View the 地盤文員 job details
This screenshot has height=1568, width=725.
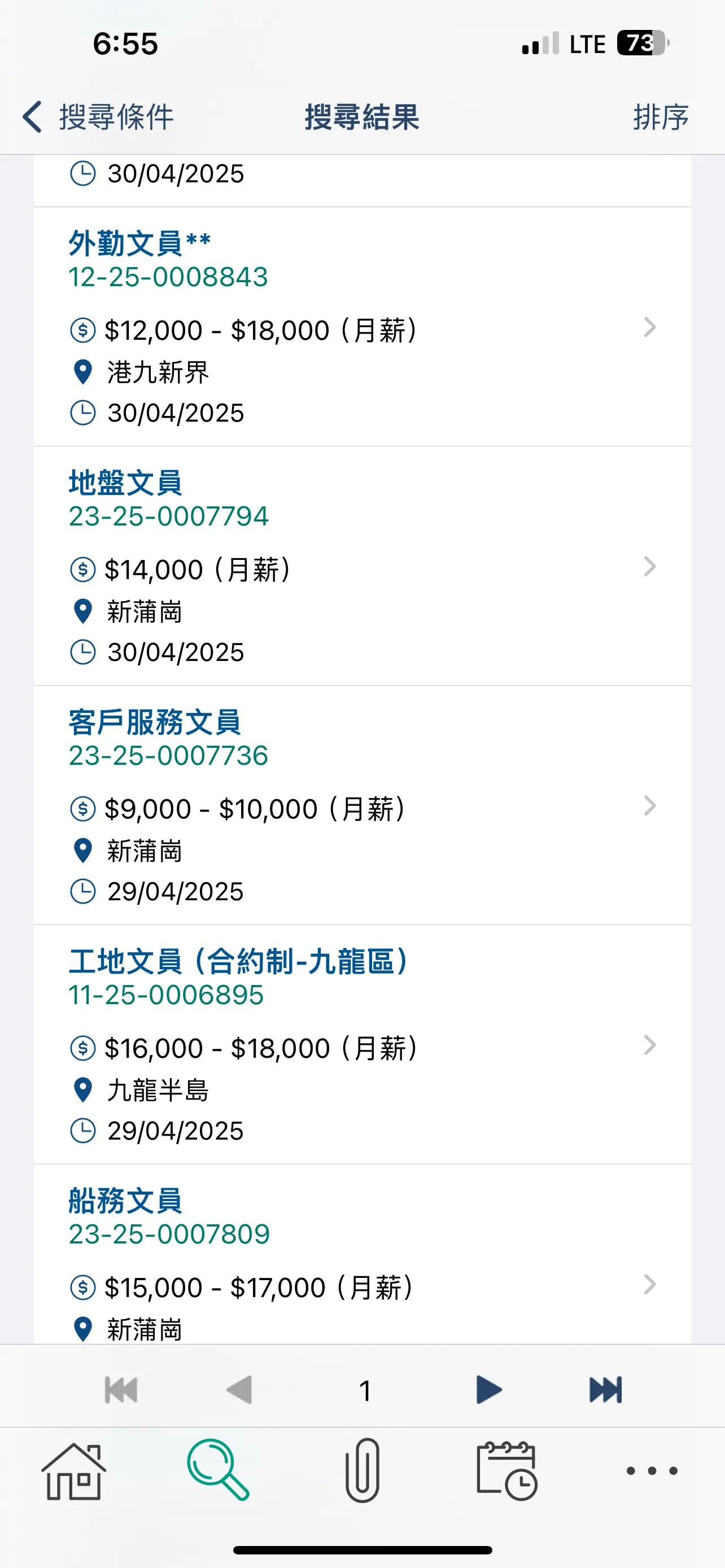(x=362, y=566)
